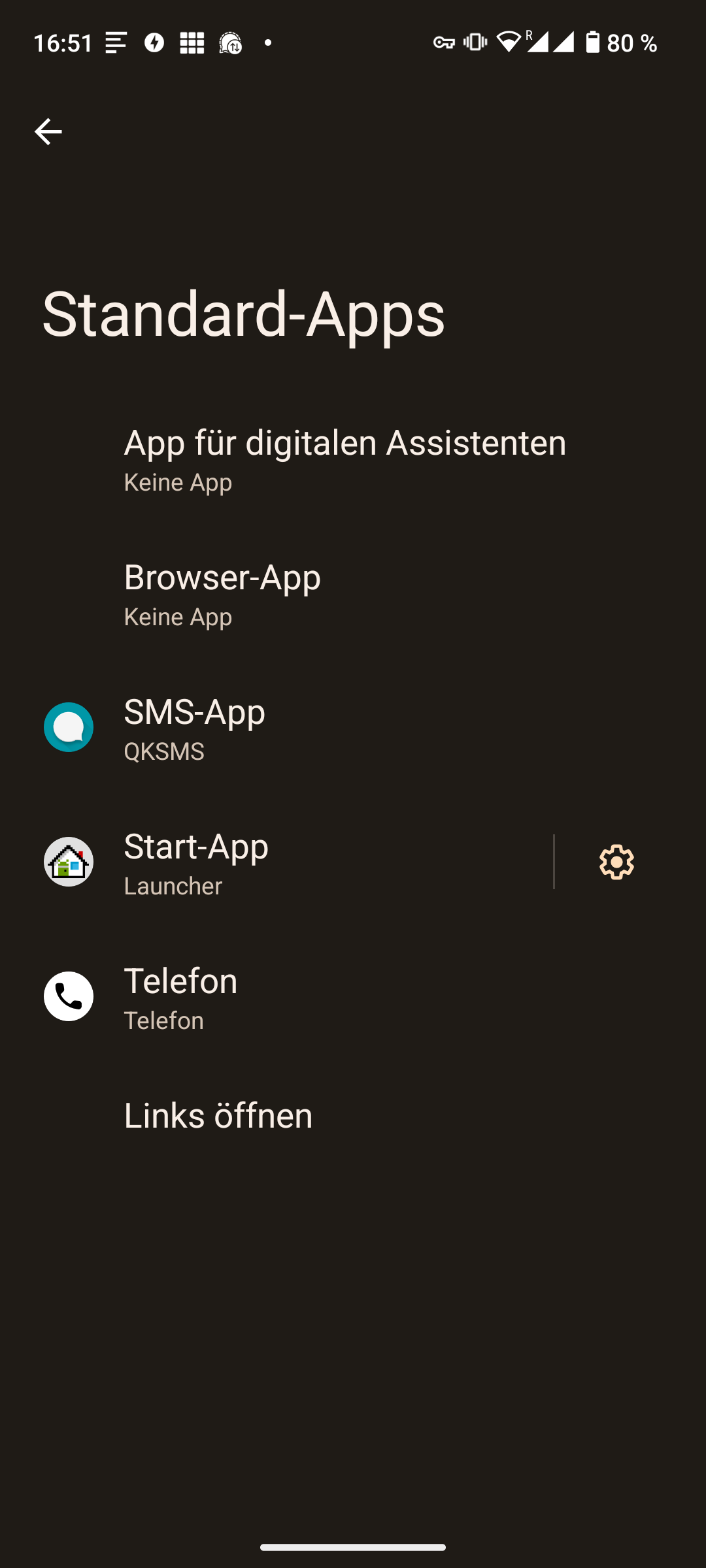Open App für digitalen Assistenten setting
The width and height of the screenshot is (706, 1568).
[x=353, y=461]
